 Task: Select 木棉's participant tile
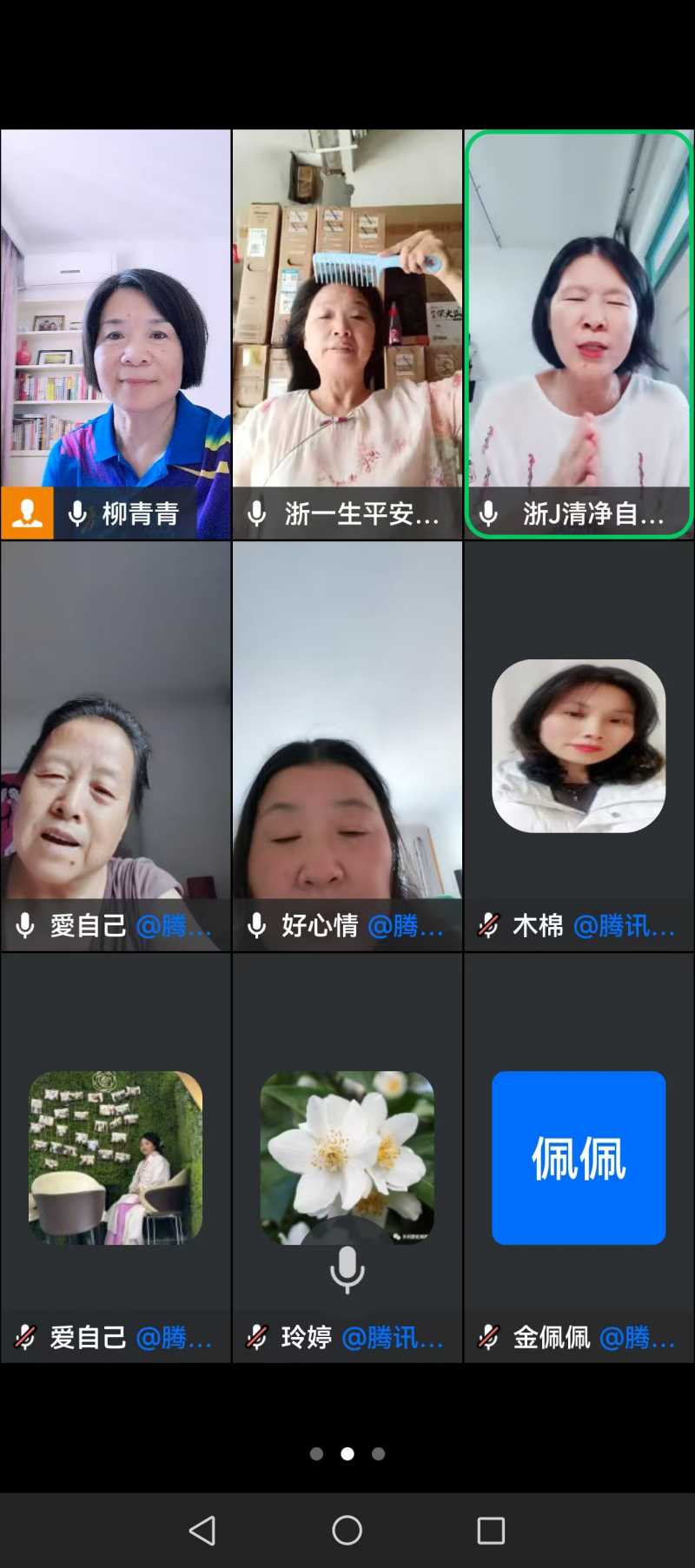579,745
